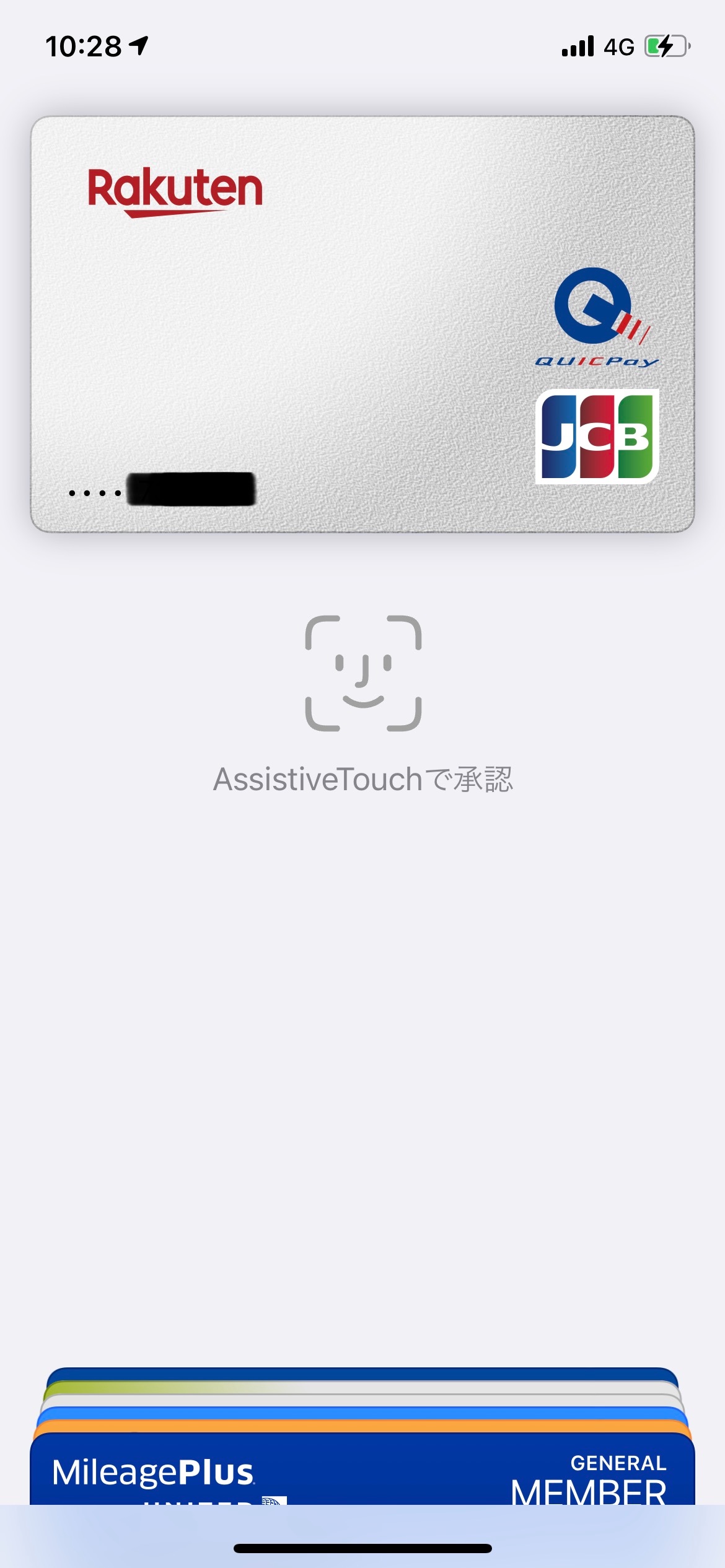Tap the home indicator bar
725x1568 pixels.
[362, 1548]
